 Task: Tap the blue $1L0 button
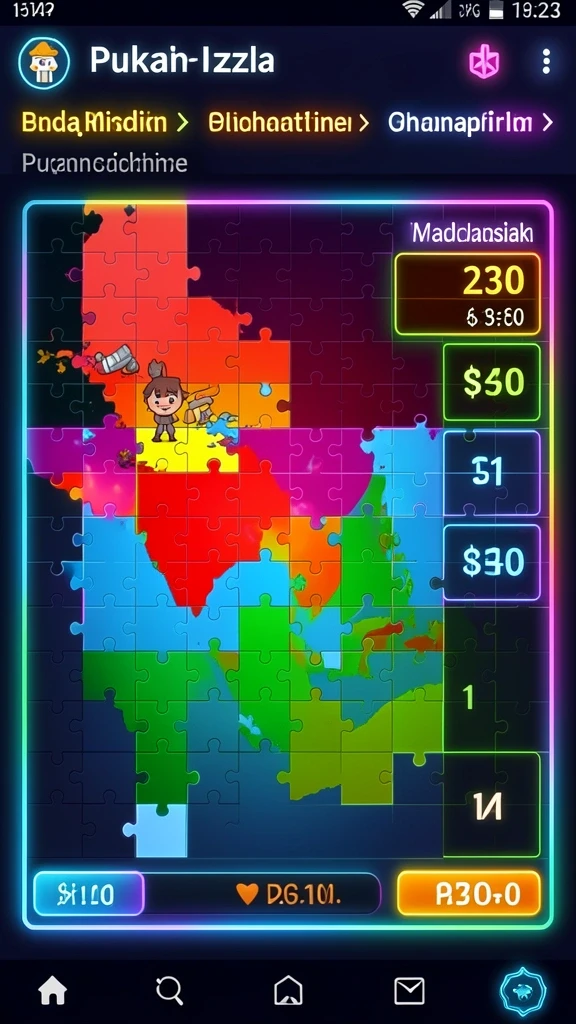tap(88, 893)
